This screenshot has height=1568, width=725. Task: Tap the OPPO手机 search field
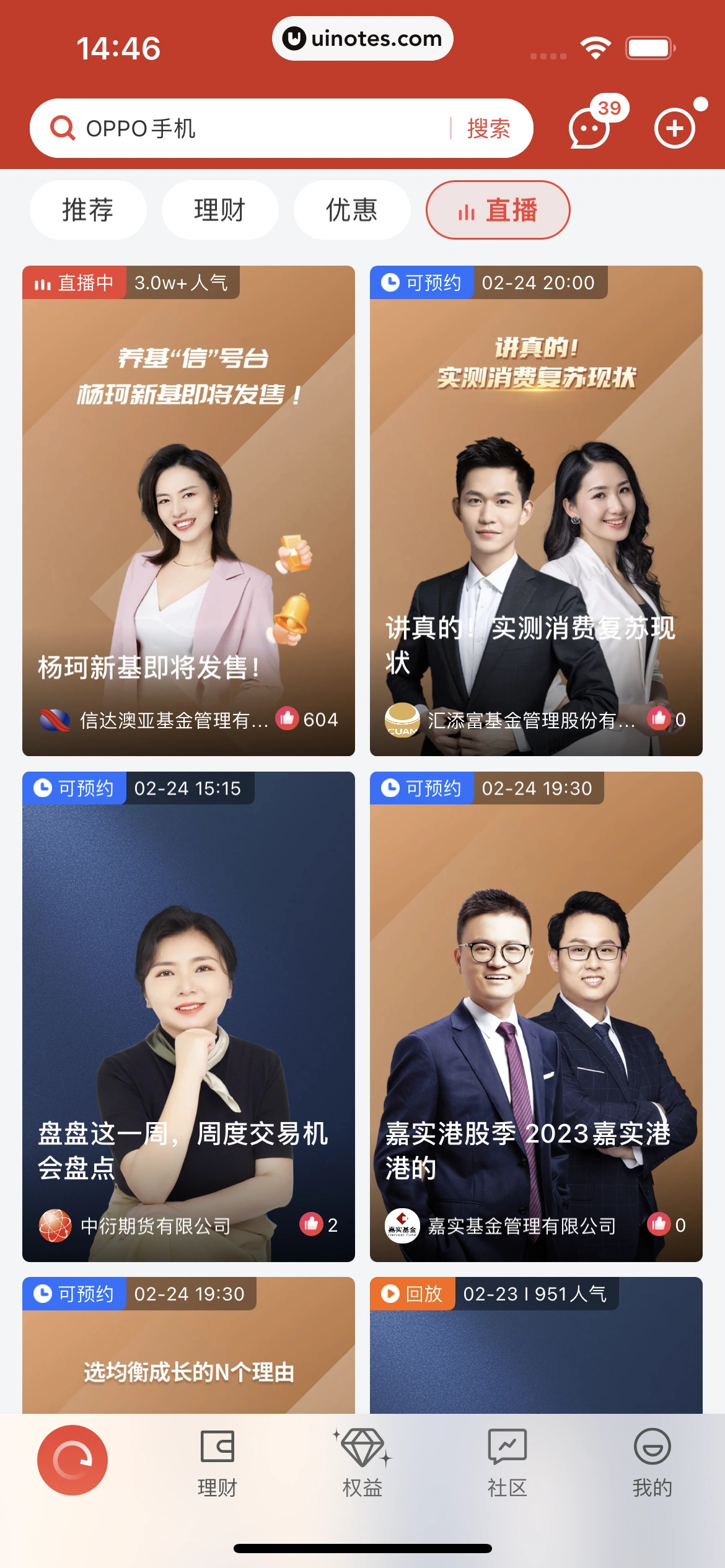[248, 128]
